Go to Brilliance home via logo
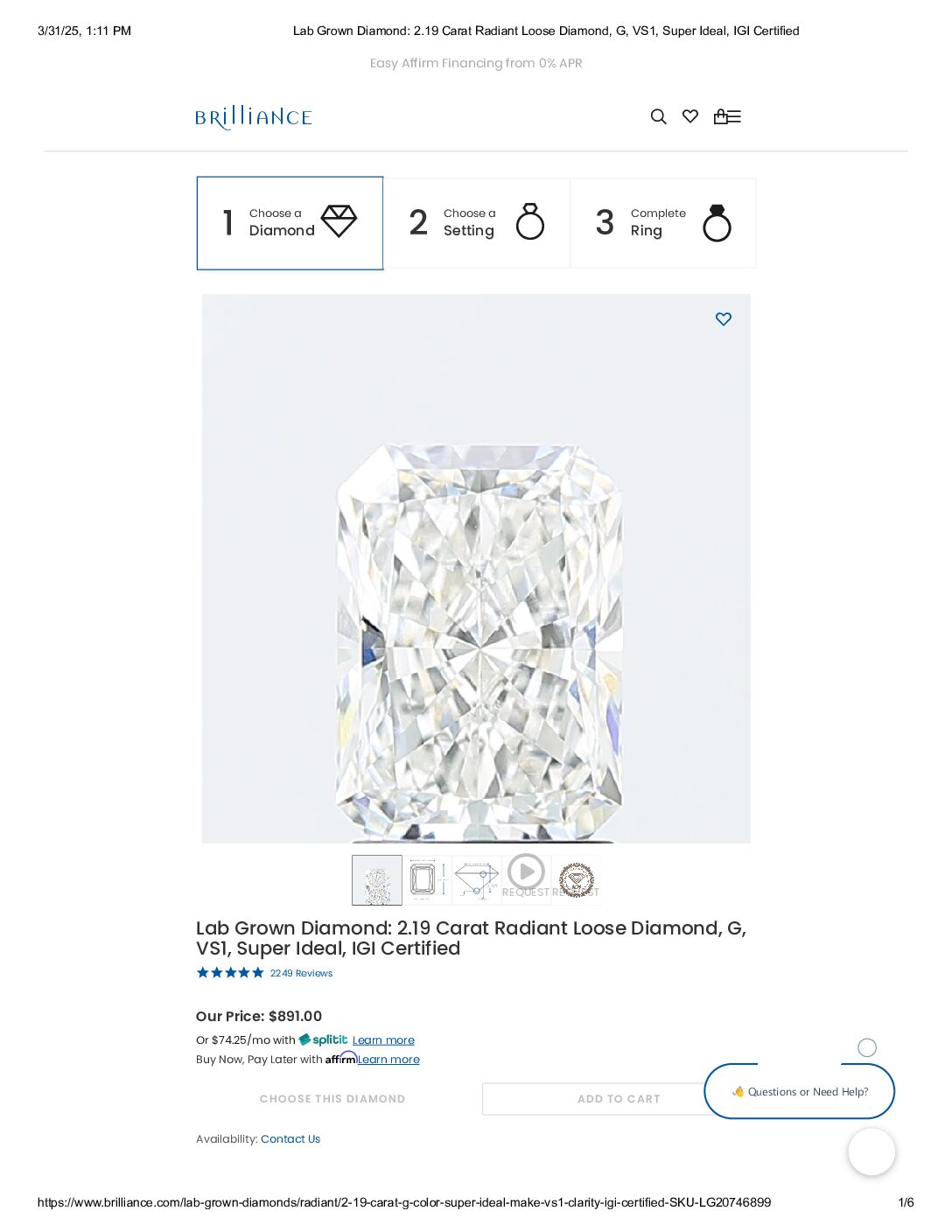 (x=254, y=117)
